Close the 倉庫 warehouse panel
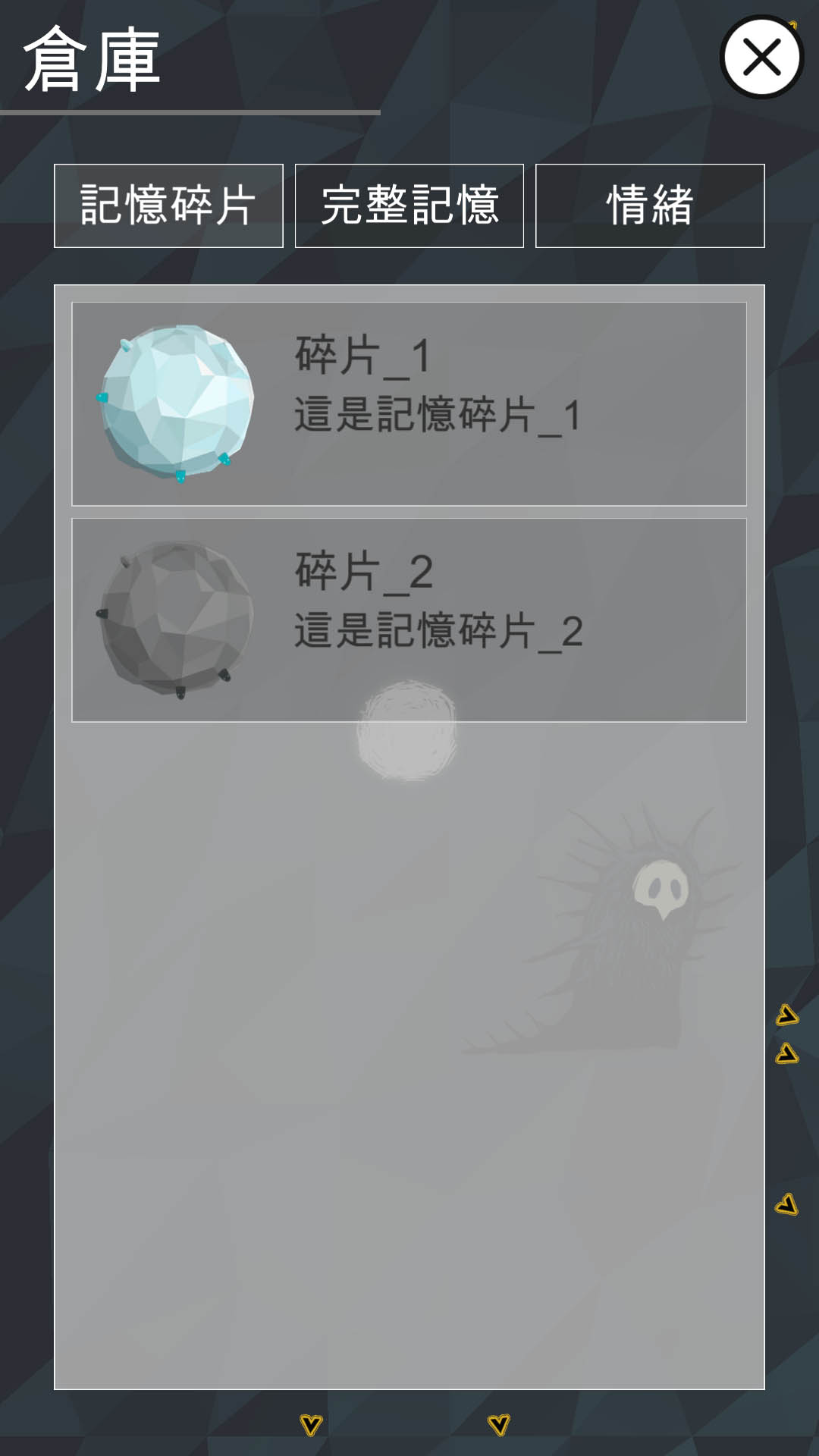The width and height of the screenshot is (819, 1456). pyautogui.click(x=761, y=58)
